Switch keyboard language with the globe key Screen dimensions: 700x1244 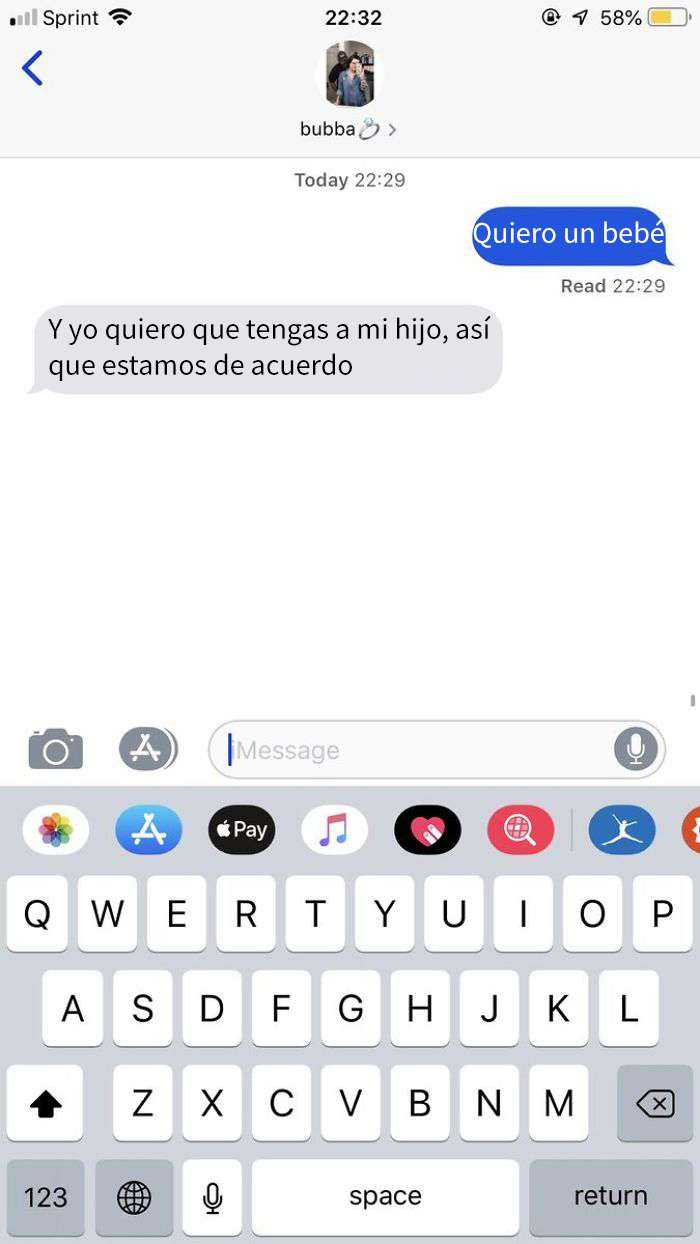[x=134, y=1197]
